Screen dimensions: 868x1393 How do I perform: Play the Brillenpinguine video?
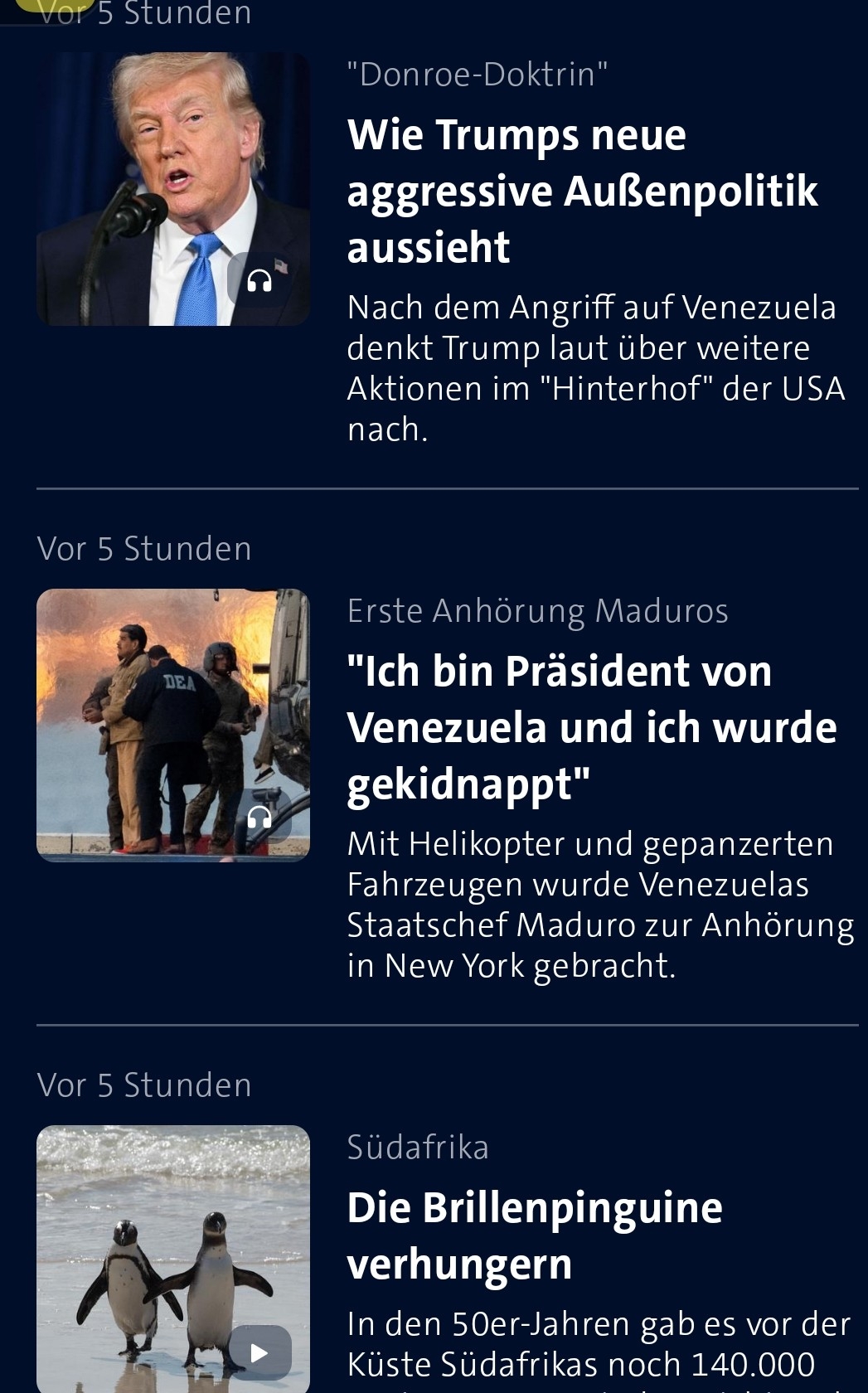pyautogui.click(x=259, y=1353)
